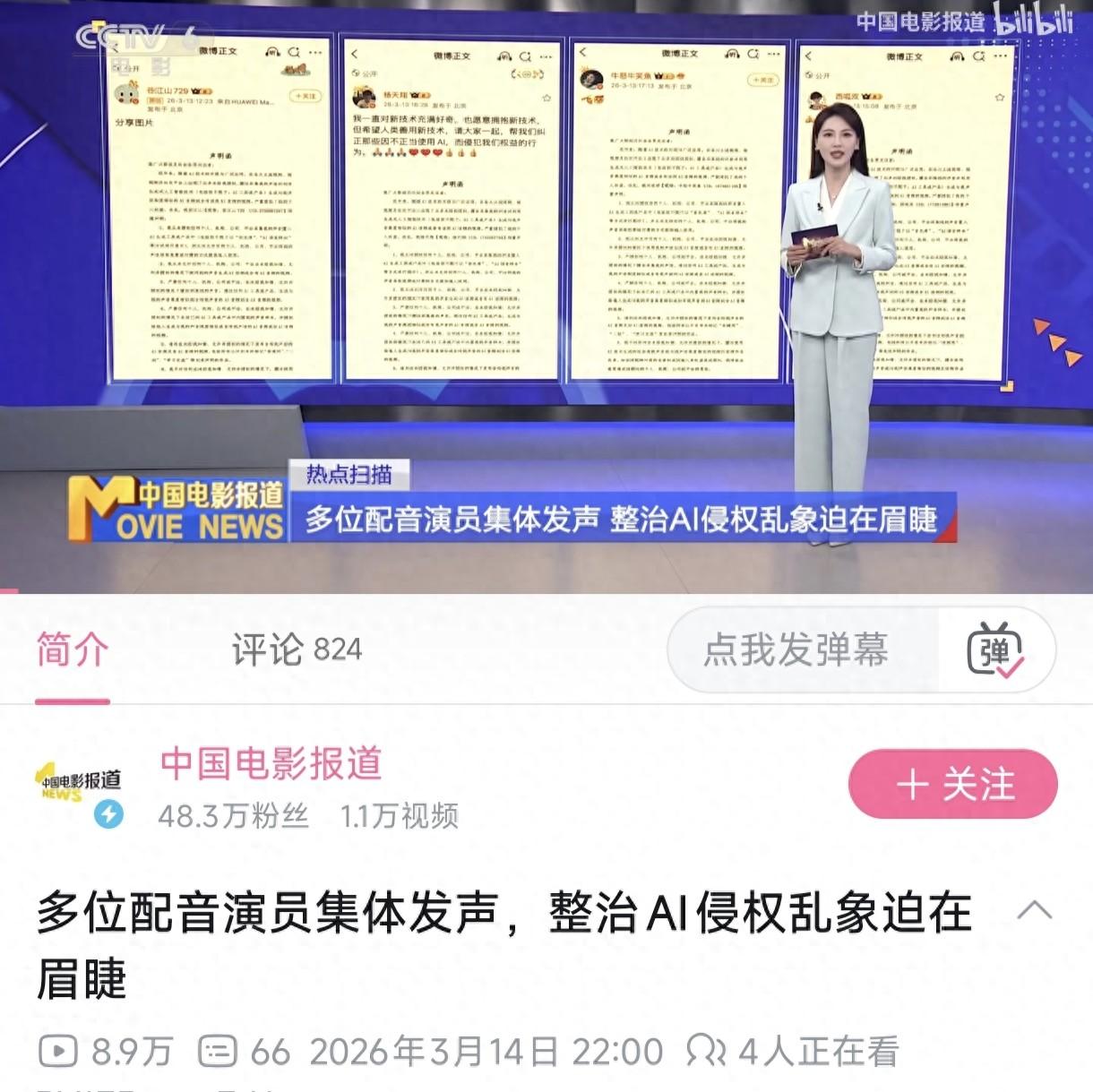This screenshot has width=1093, height=1092.
Task: Switch to the 评论 tab
Action: coord(296,649)
